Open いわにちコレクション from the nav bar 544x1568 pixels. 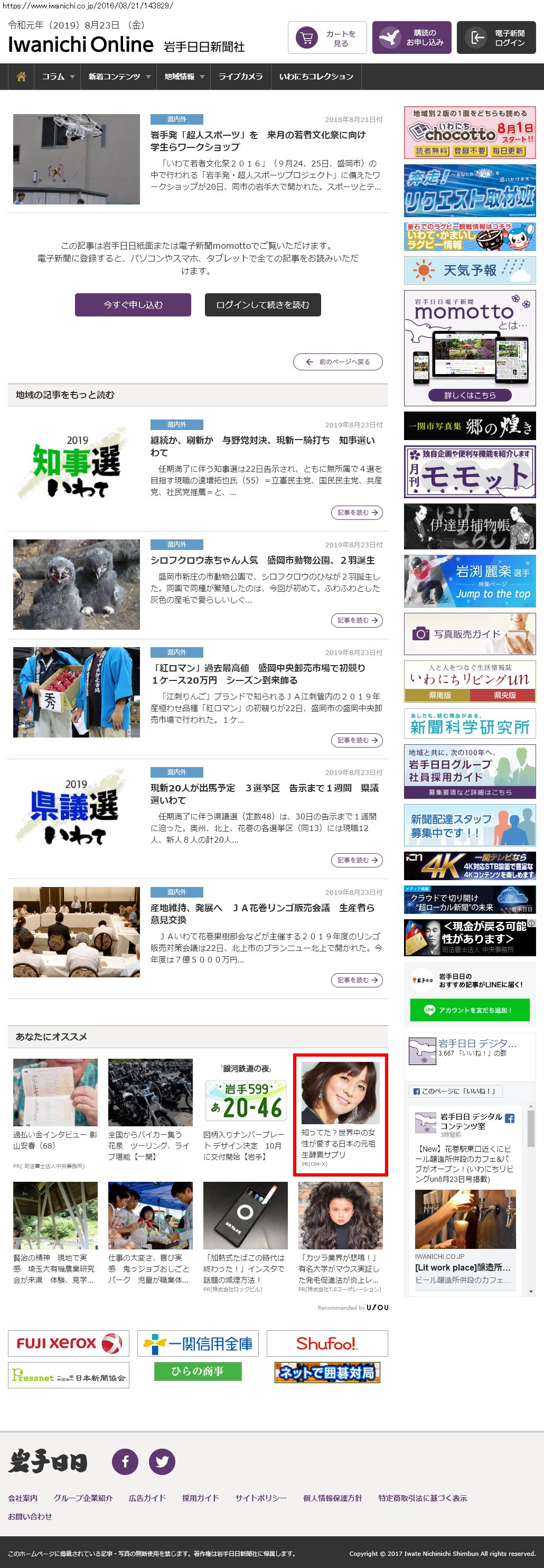(316, 77)
